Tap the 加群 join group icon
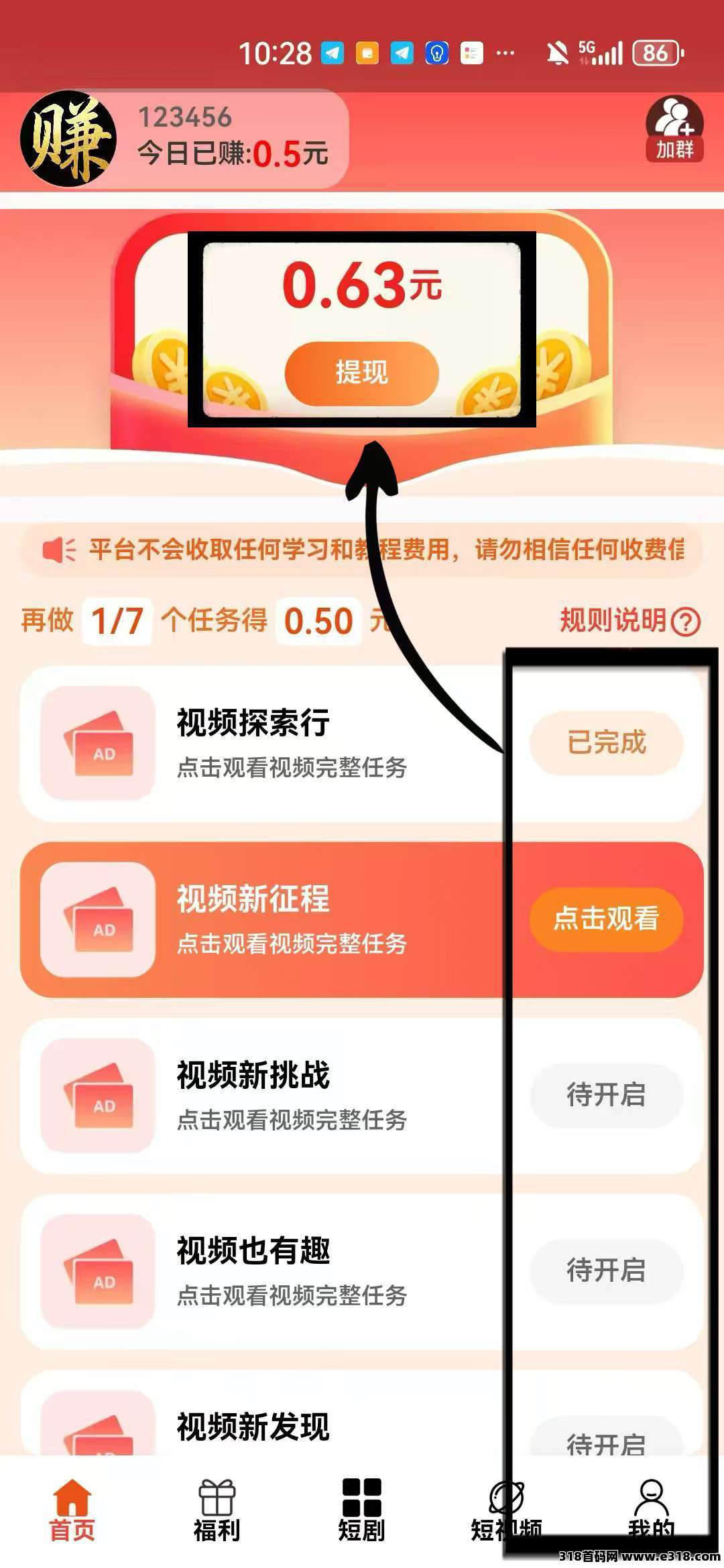The height and width of the screenshot is (1568, 724). [x=674, y=130]
